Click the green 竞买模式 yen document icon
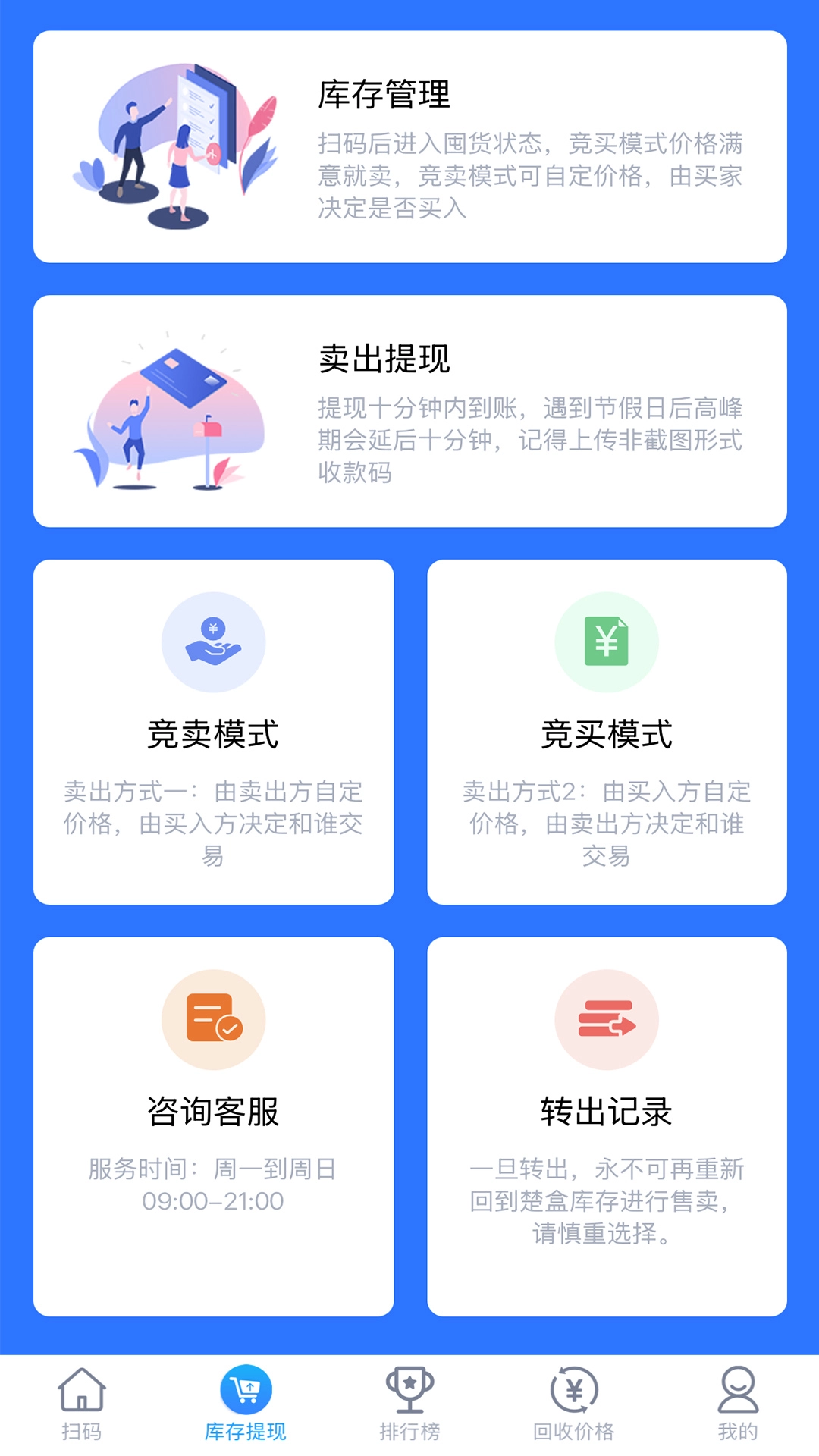Viewport: 819px width, 1456px height. point(607,641)
